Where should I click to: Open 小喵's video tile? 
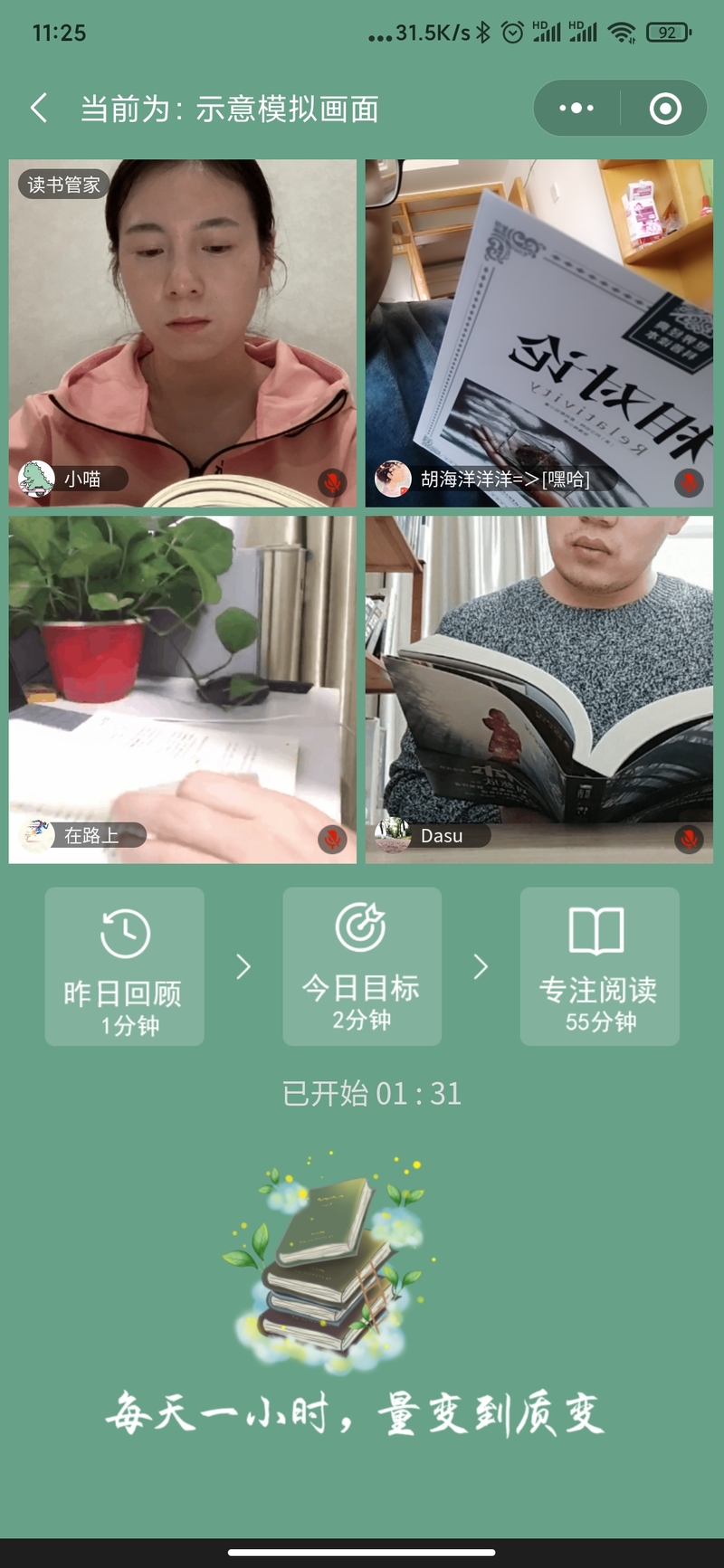[x=183, y=333]
